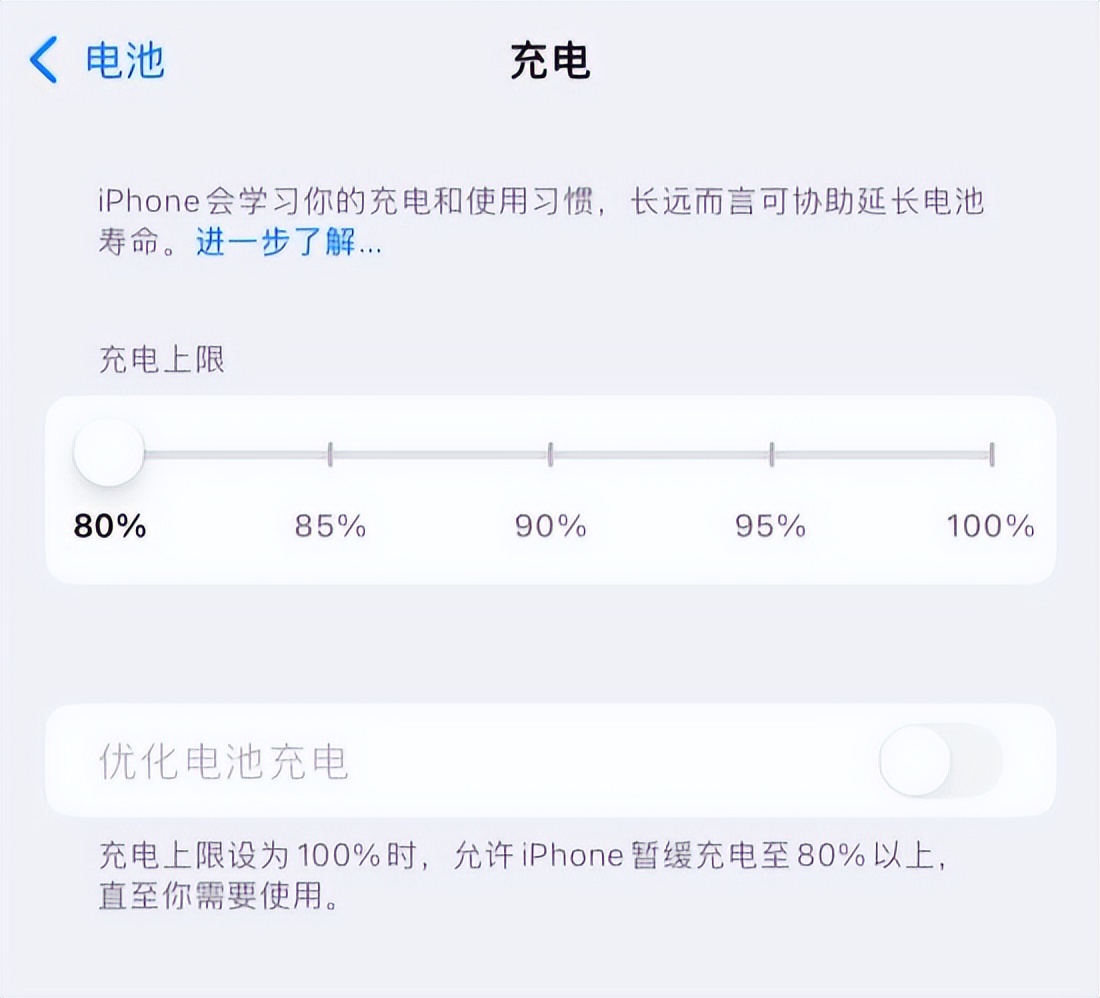Image resolution: width=1100 pixels, height=998 pixels.
Task: Set charge limit to 90%
Action: 550,455
